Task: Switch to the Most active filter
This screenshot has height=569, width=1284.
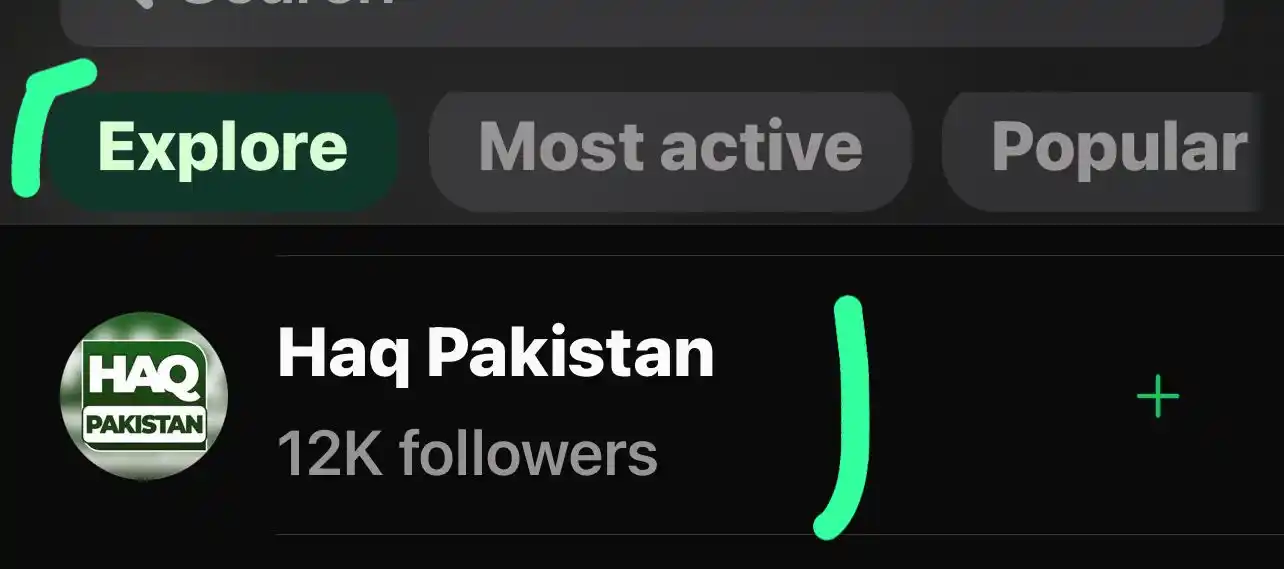Action: pos(670,148)
